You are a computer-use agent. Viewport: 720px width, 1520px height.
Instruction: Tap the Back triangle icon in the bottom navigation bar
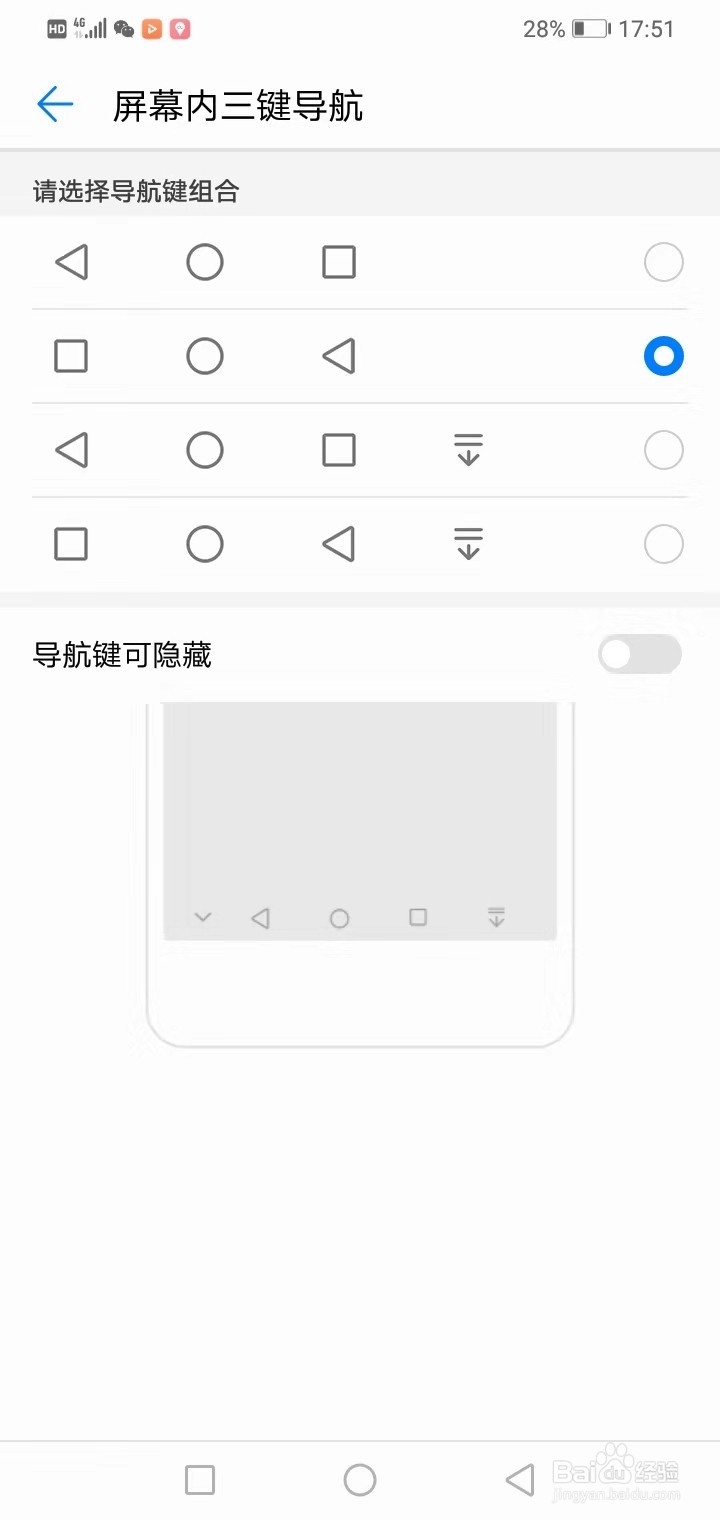coord(519,1479)
